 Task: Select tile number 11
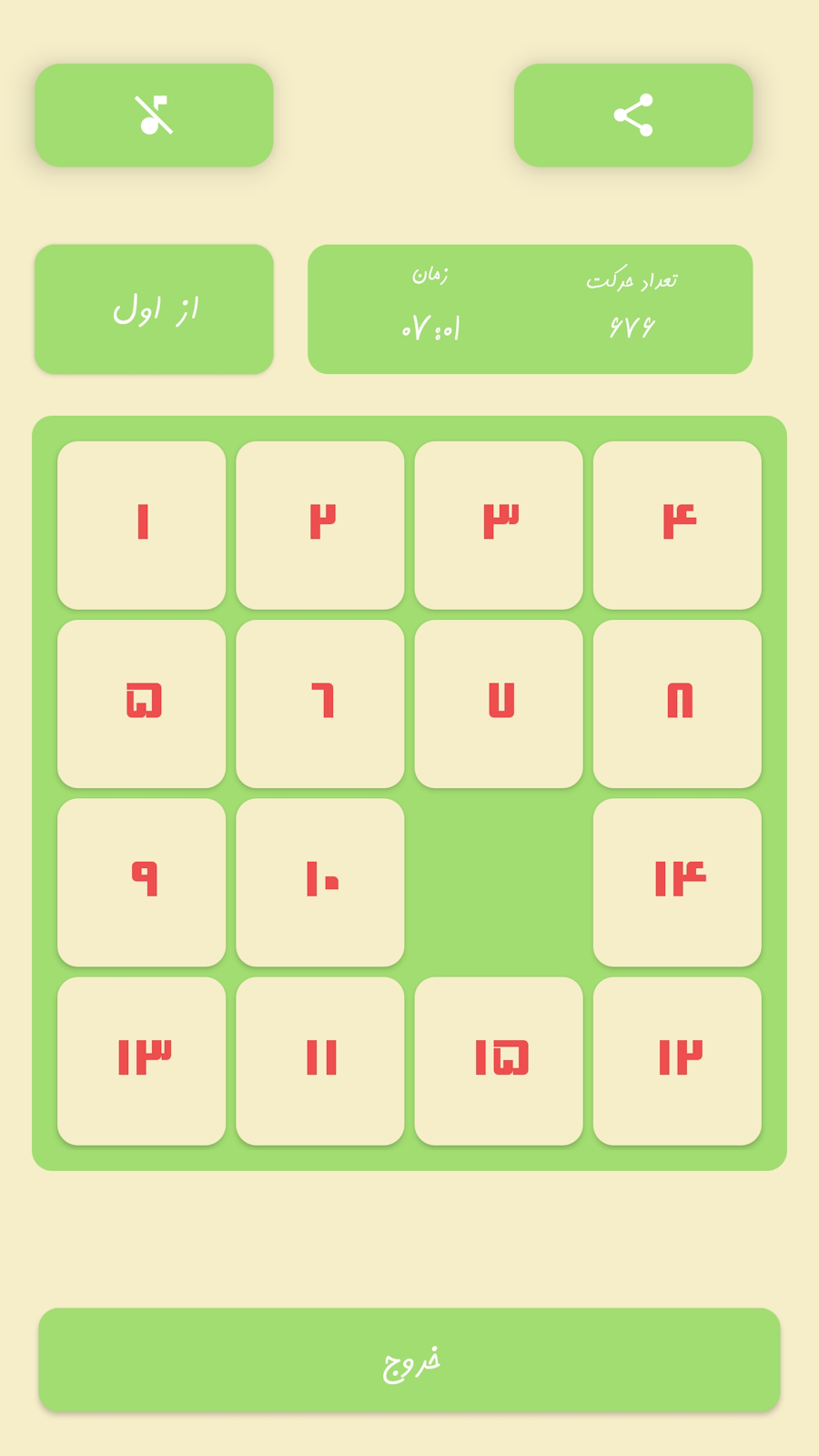point(320,1060)
